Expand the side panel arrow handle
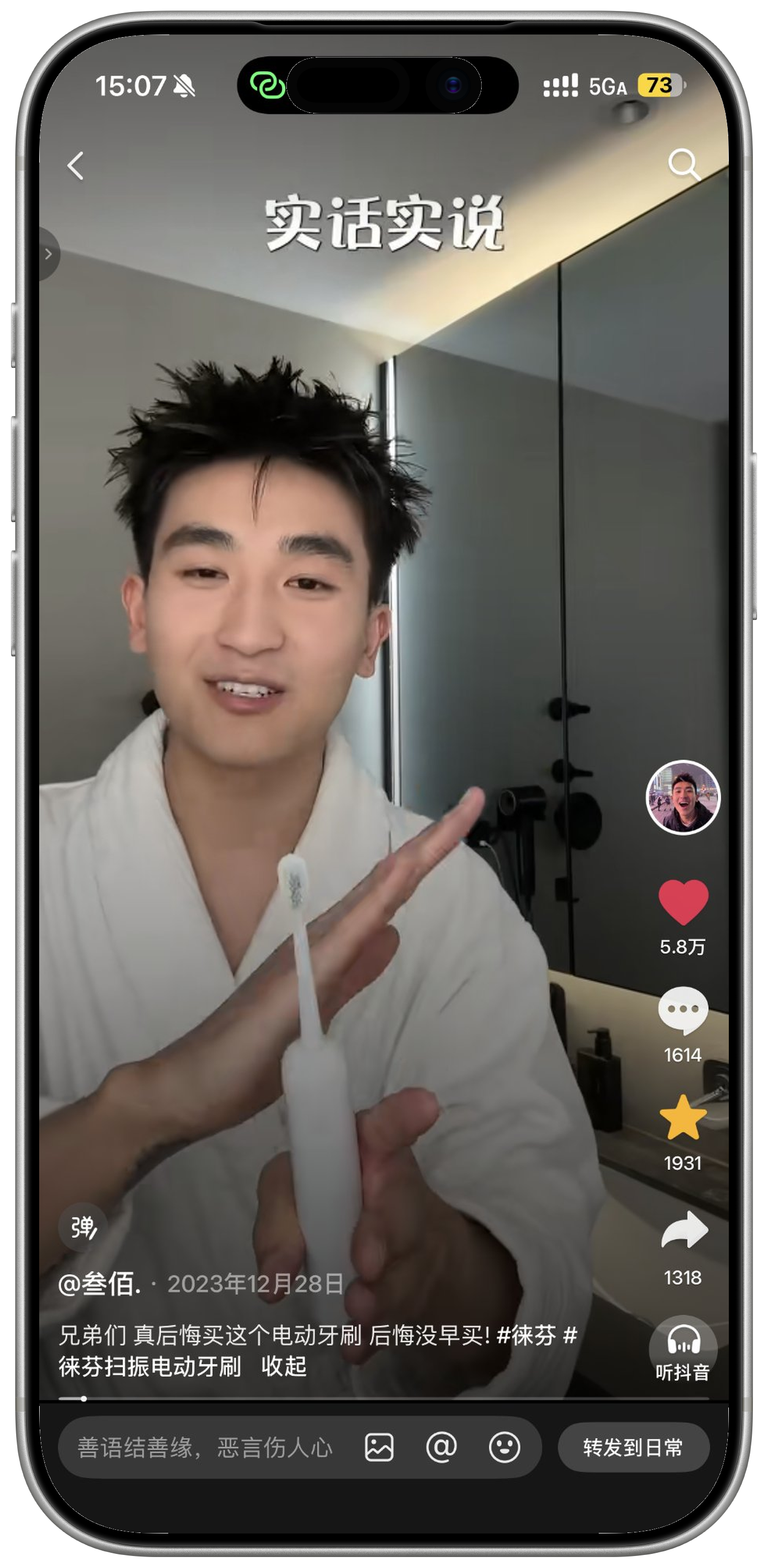The height and width of the screenshot is (1568, 768). (x=49, y=254)
